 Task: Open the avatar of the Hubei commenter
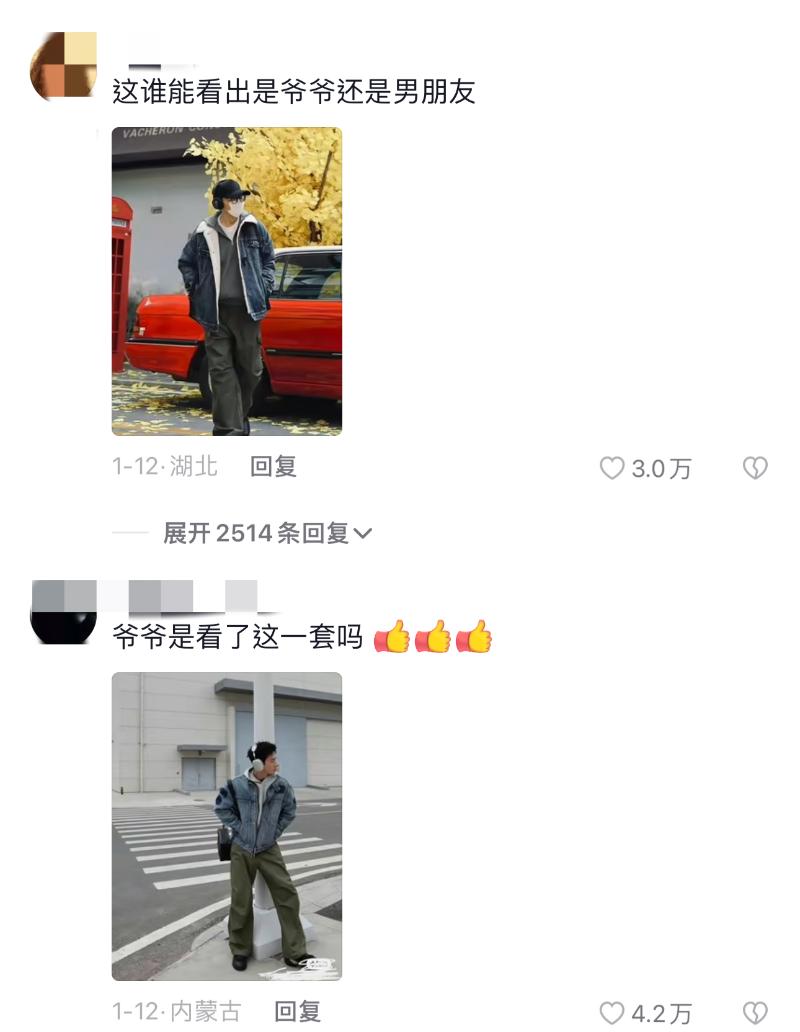click(64, 66)
